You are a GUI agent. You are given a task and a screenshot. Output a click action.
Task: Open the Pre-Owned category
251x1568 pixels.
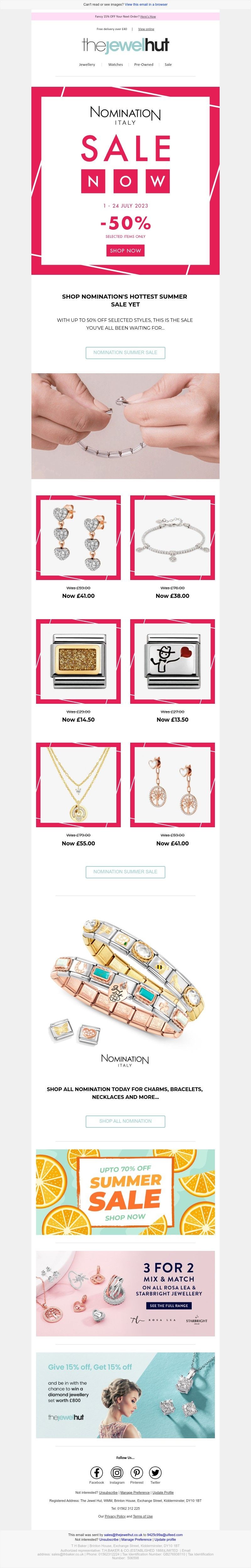144,65
